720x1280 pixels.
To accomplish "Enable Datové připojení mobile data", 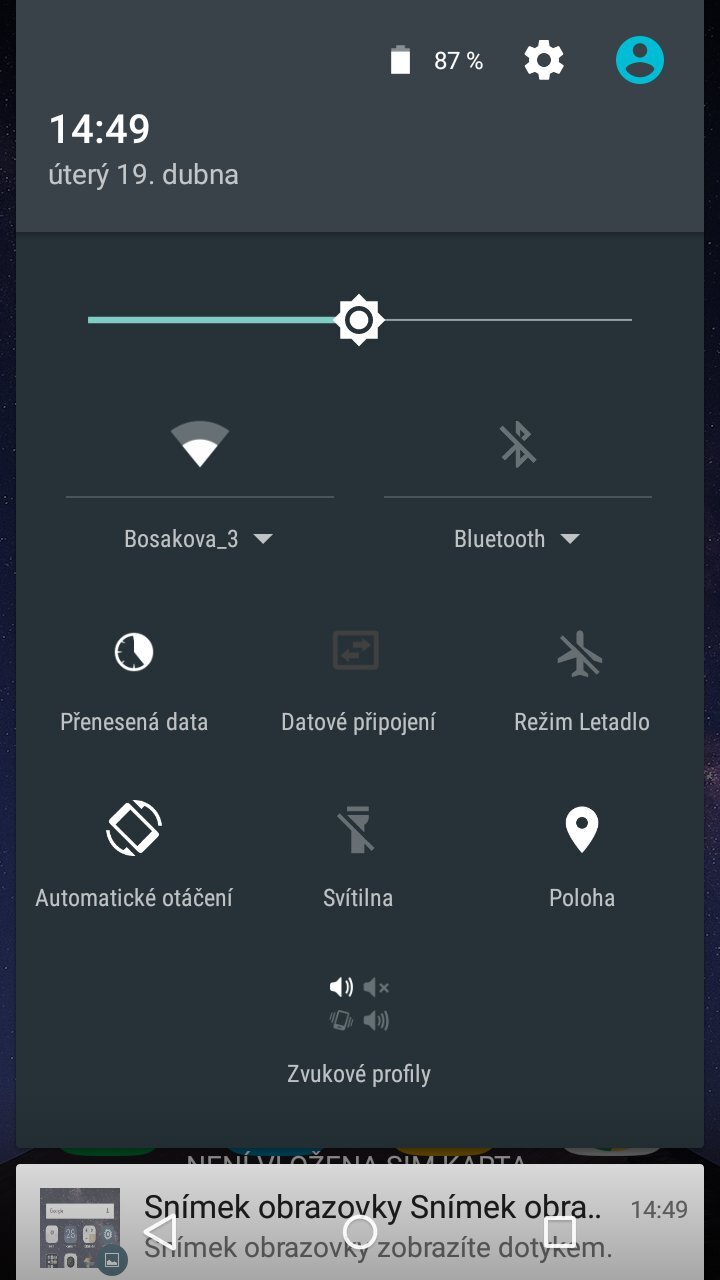I will point(358,651).
